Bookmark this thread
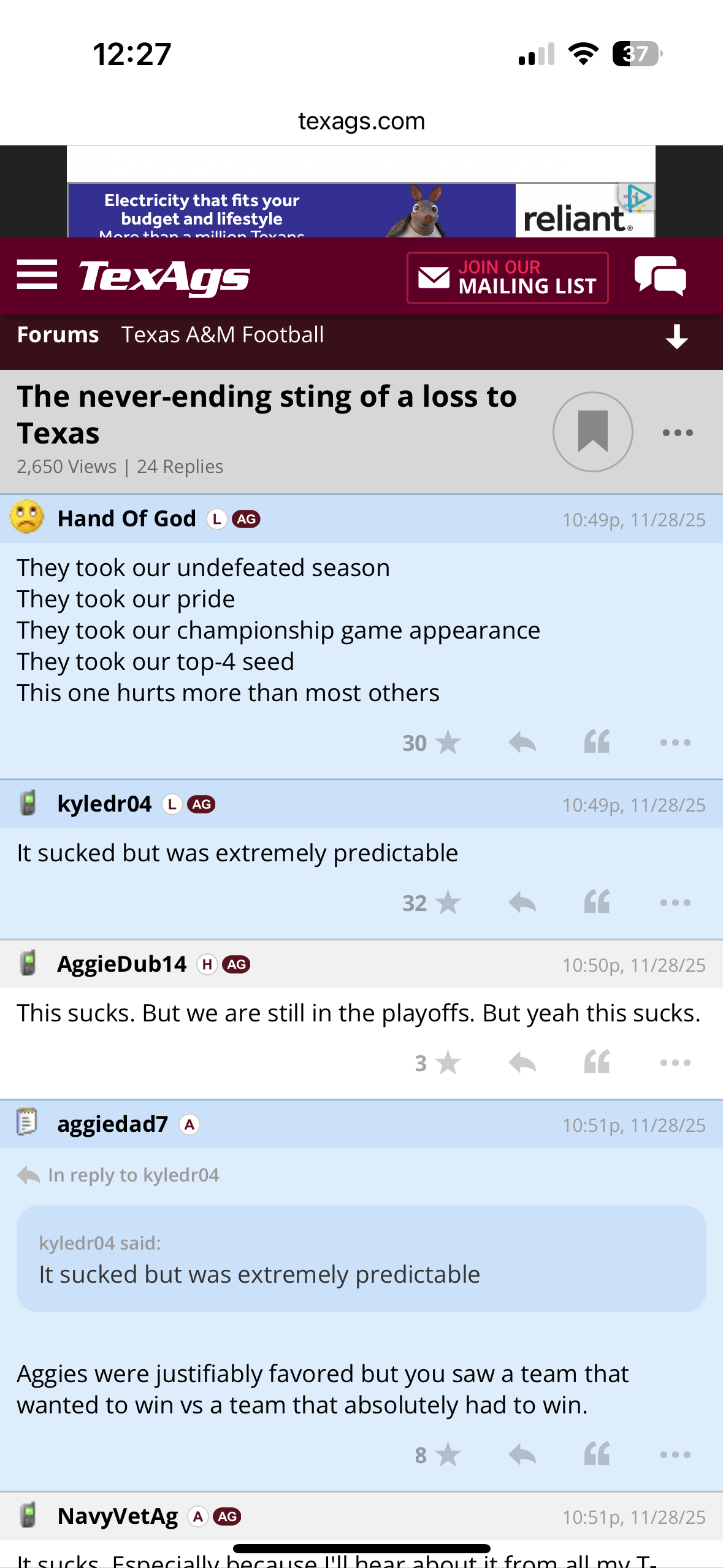Screen dimensions: 723x1568 [x=592, y=432]
